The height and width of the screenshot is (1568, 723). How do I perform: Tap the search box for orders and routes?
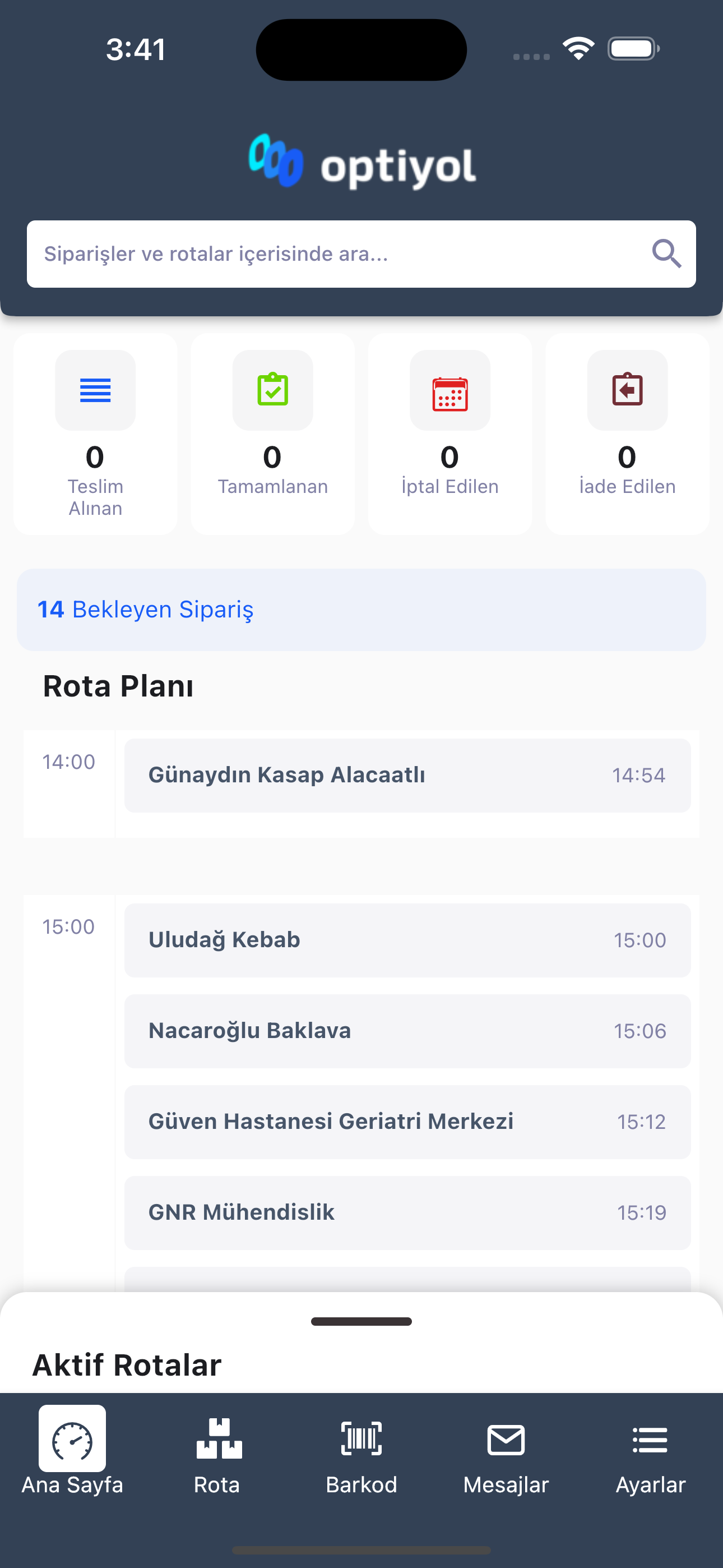[361, 254]
